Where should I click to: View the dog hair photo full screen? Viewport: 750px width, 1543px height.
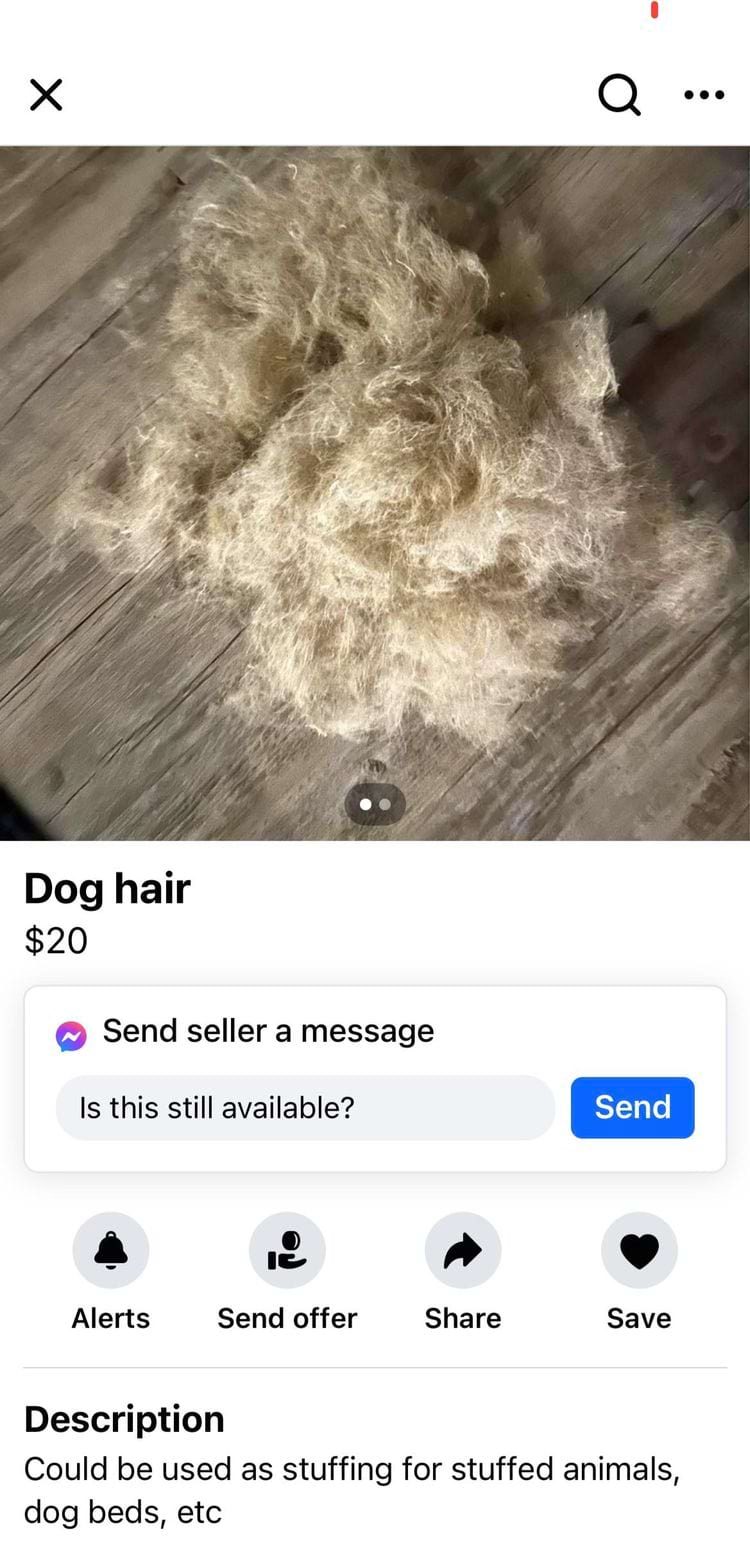375,480
